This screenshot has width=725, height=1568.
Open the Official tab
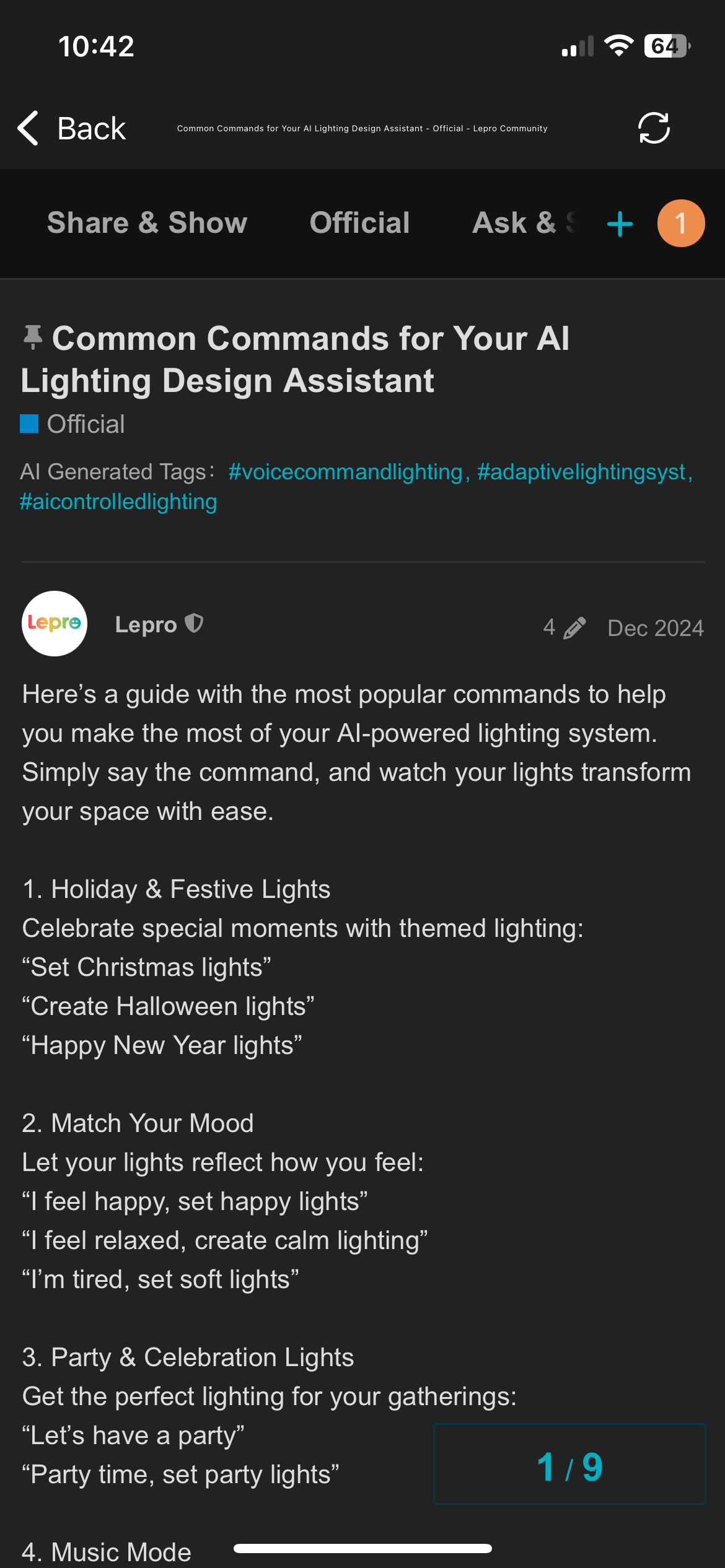[x=359, y=223]
